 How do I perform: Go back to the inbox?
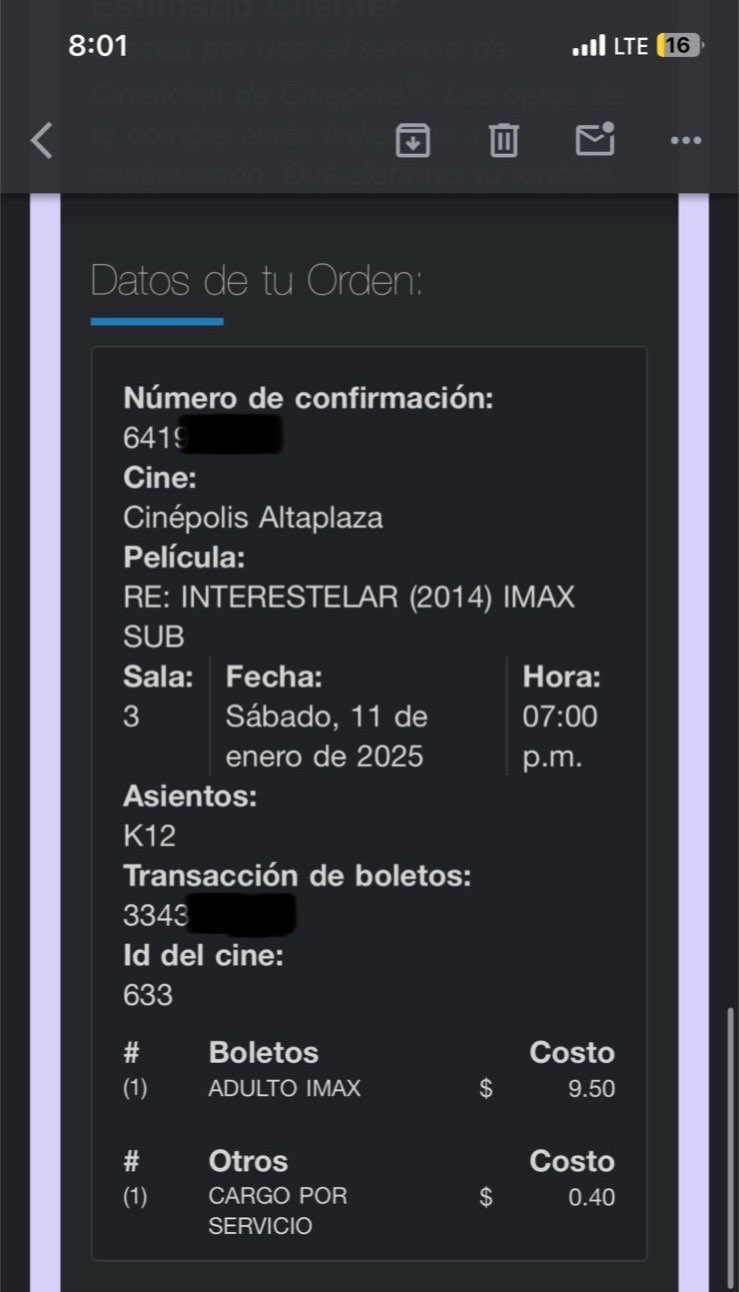click(41, 141)
